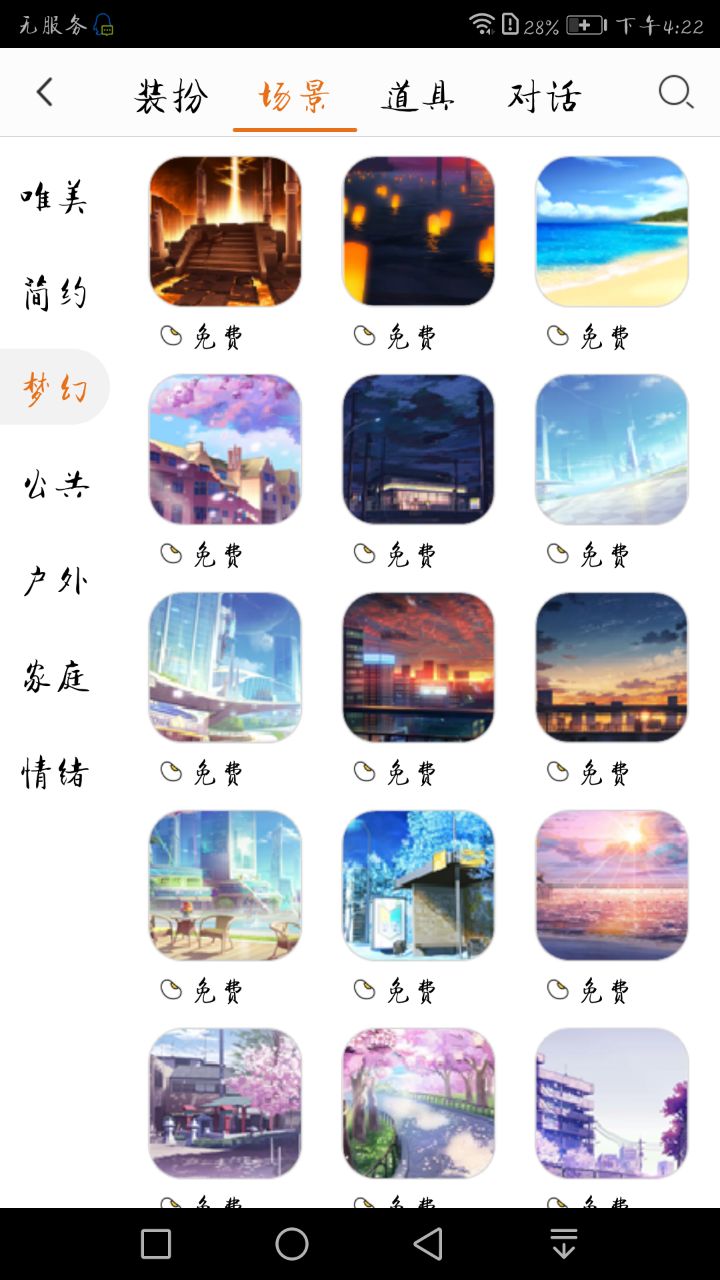The height and width of the screenshot is (1280, 720).
Task: Select the city skyline at dusk scene
Action: pyautogui.click(x=418, y=667)
